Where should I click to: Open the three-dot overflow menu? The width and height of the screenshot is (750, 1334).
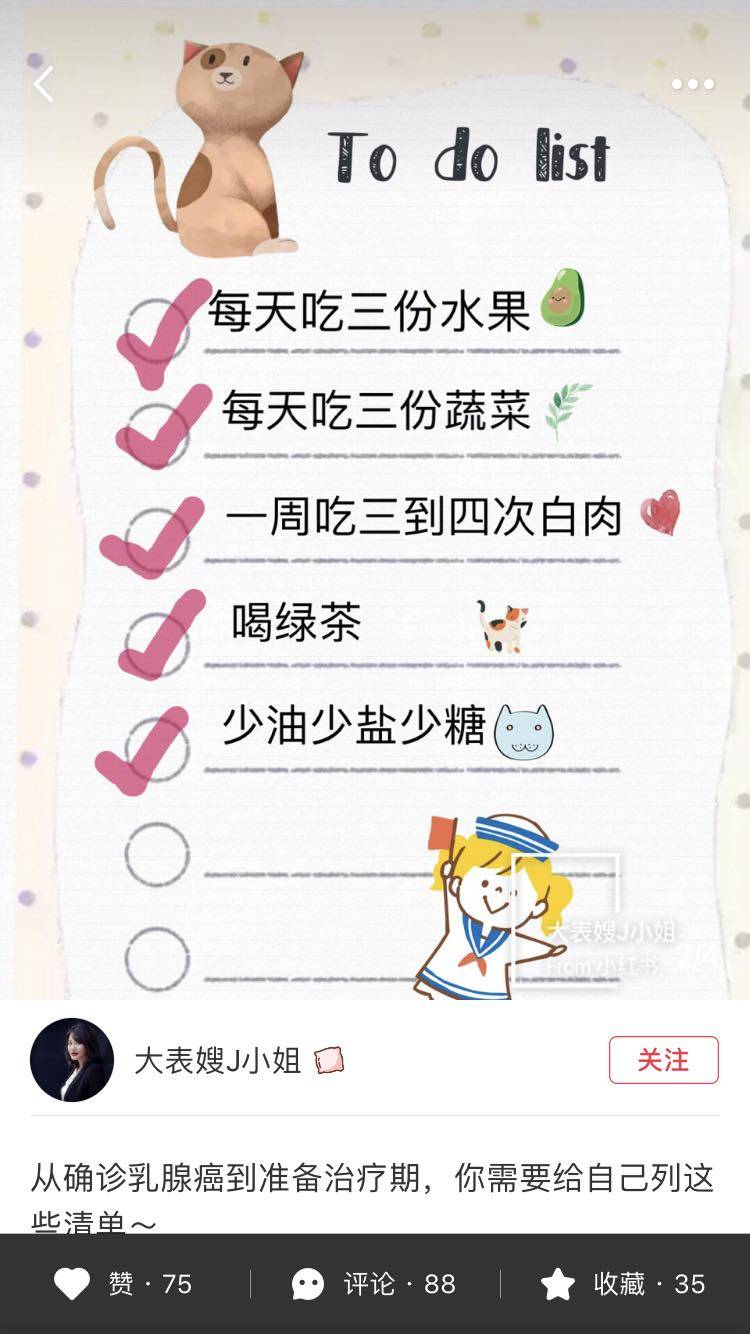click(x=692, y=84)
